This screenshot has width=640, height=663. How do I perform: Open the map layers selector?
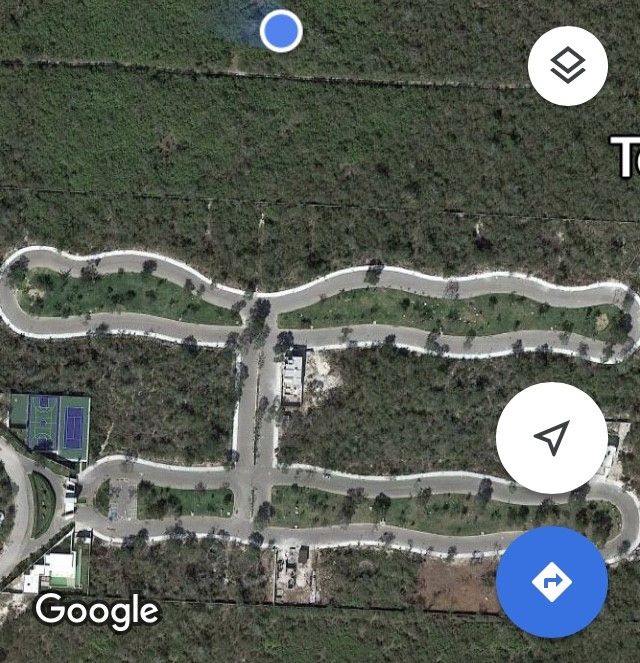click(568, 66)
